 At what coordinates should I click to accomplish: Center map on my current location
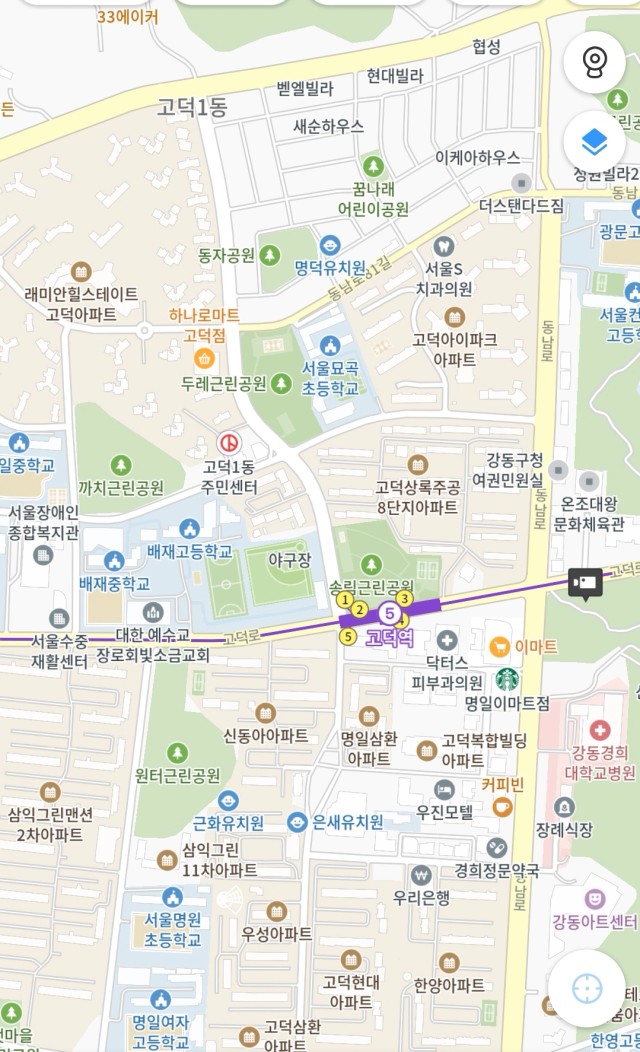pyautogui.click(x=586, y=988)
